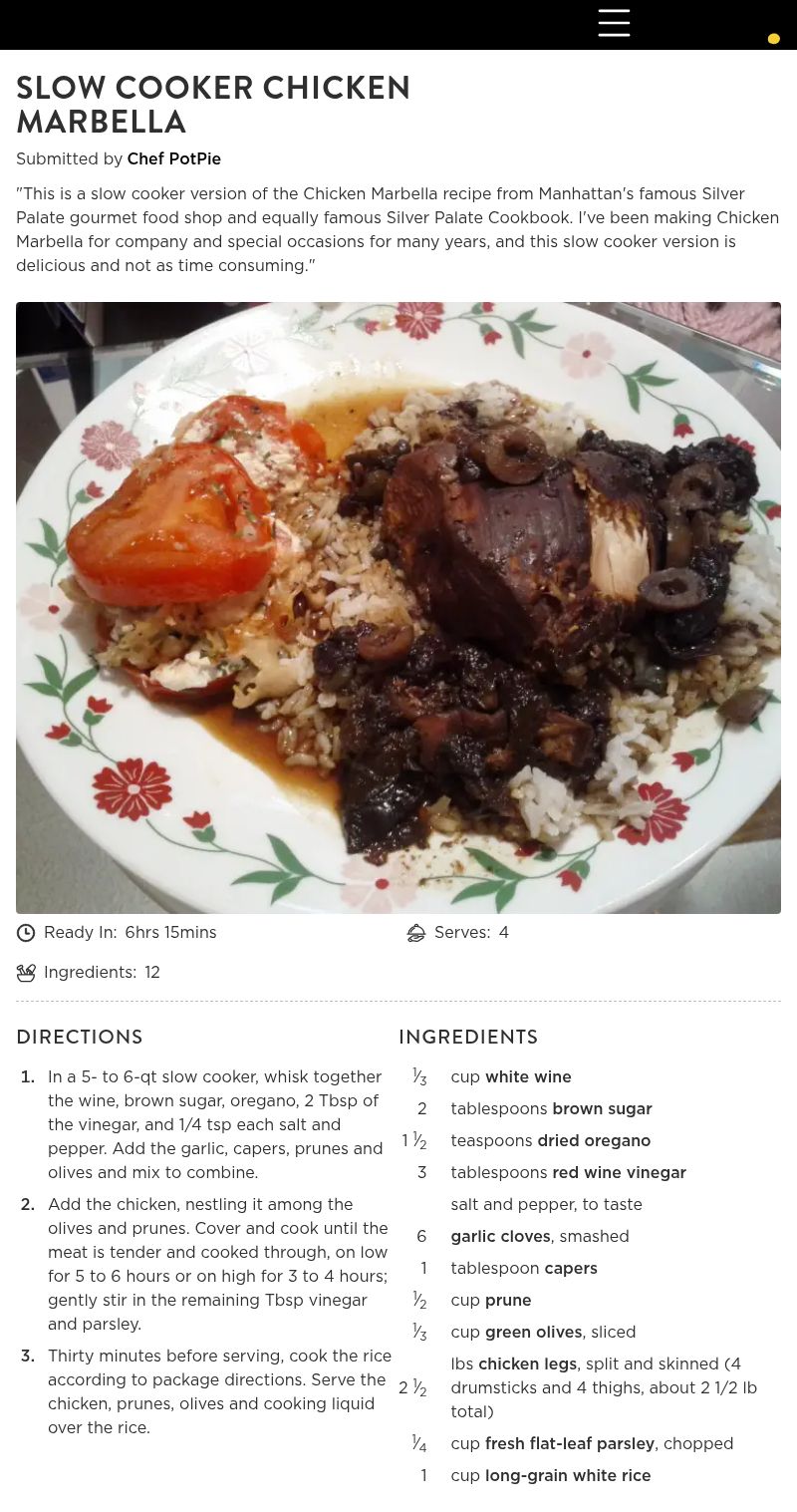Open Chef PotPie's profile
Viewport: 797px width, 1512px height.
coord(173,159)
